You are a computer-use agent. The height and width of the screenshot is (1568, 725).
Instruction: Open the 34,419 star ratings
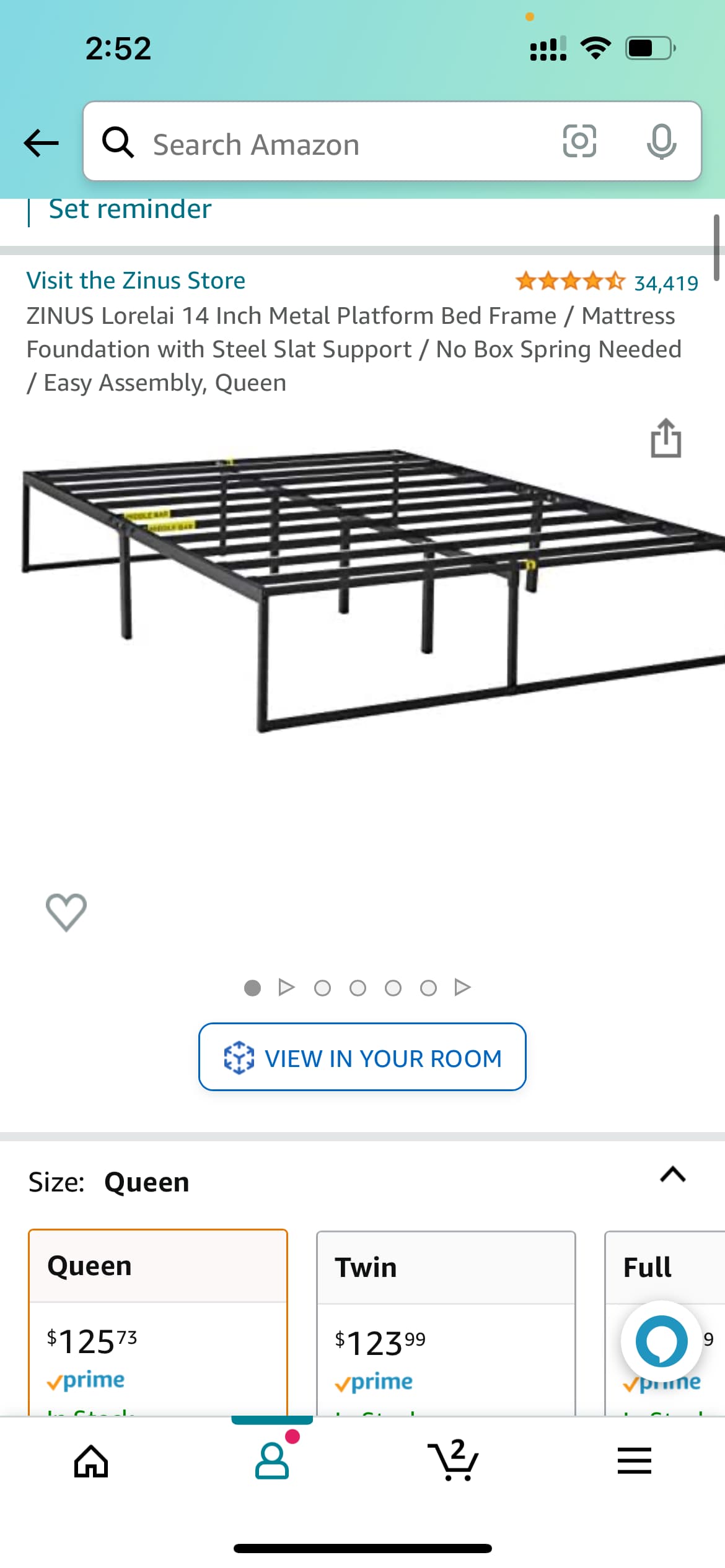coord(606,282)
